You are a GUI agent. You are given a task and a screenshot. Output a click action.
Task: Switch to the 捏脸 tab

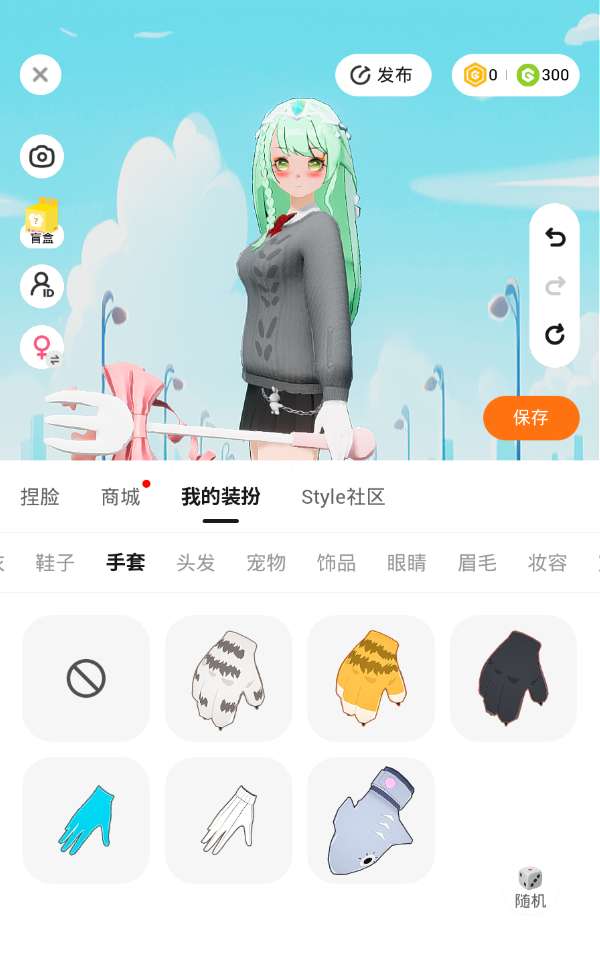pyautogui.click(x=40, y=497)
